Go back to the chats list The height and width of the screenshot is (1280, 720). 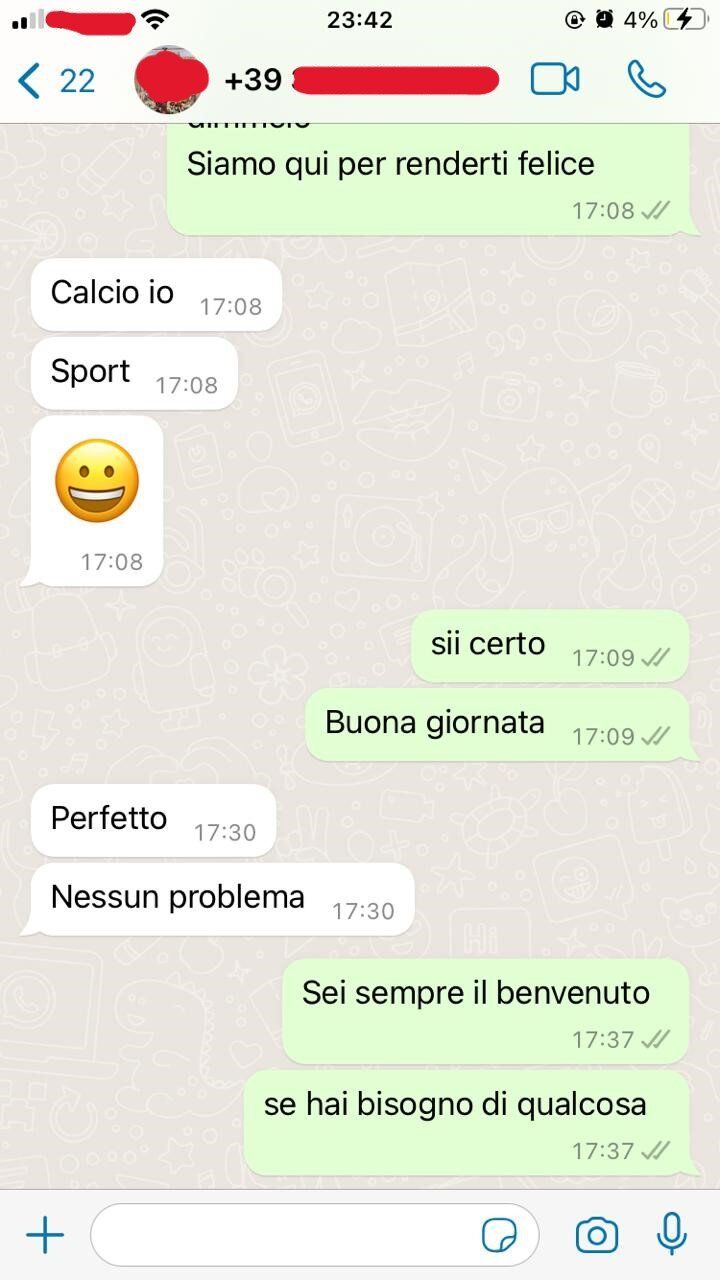click(x=55, y=80)
